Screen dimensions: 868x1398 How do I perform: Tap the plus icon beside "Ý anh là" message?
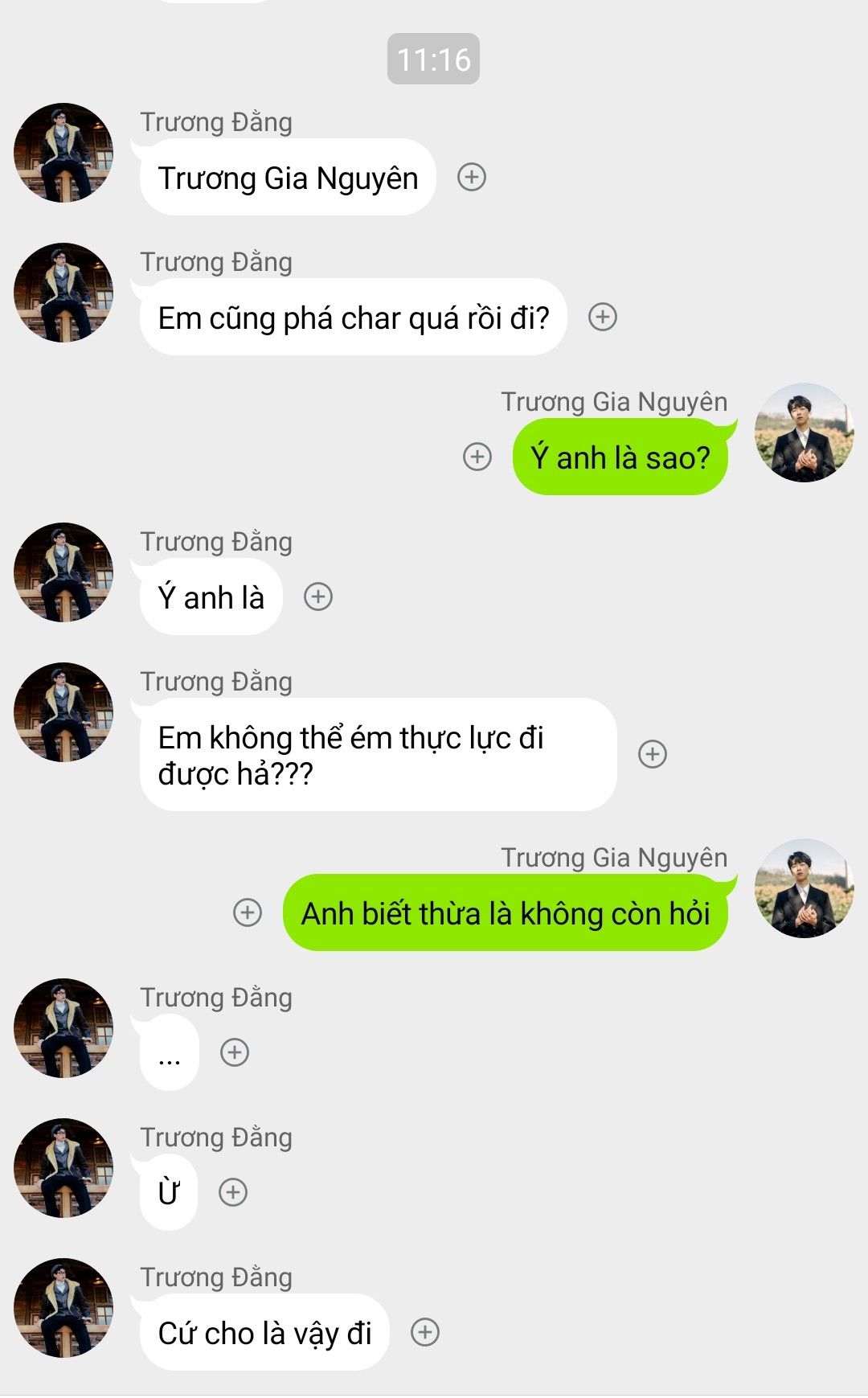click(x=318, y=597)
